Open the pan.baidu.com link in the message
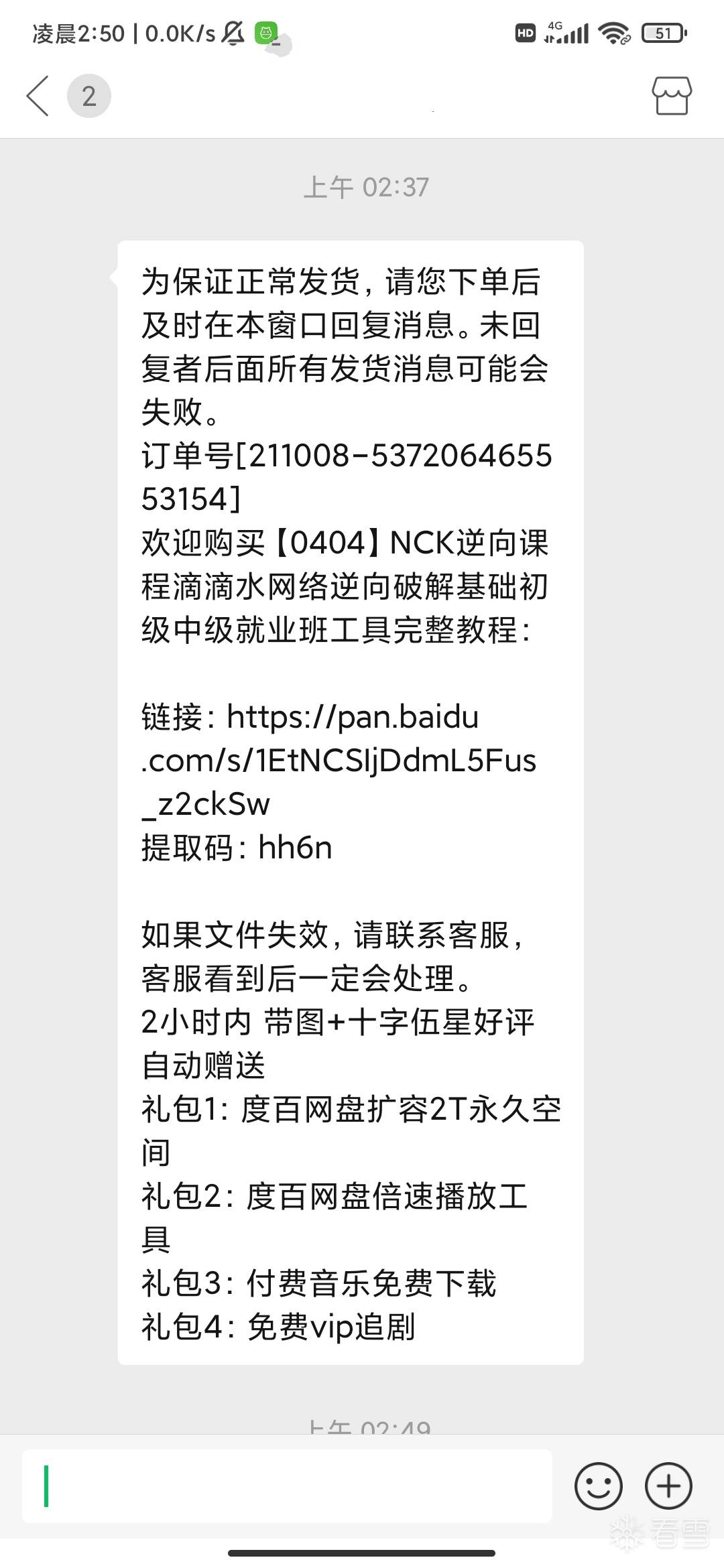This screenshot has width=724, height=1568. click(339, 760)
